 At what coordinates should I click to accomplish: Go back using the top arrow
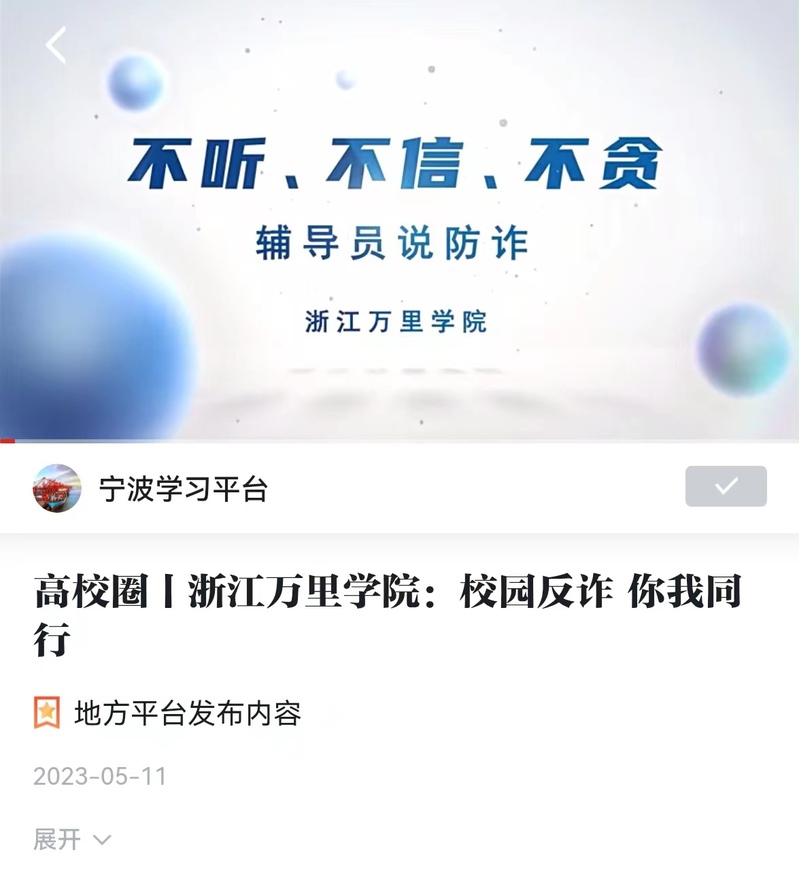tap(56, 46)
